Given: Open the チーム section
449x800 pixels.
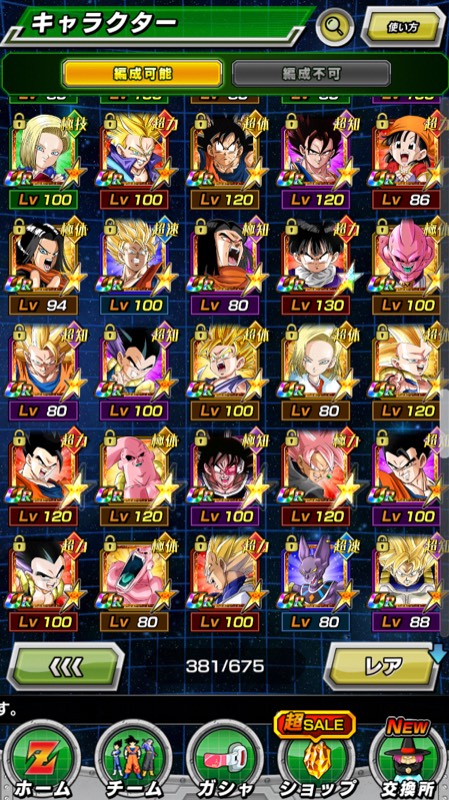Looking at the screenshot, I should 133,760.
